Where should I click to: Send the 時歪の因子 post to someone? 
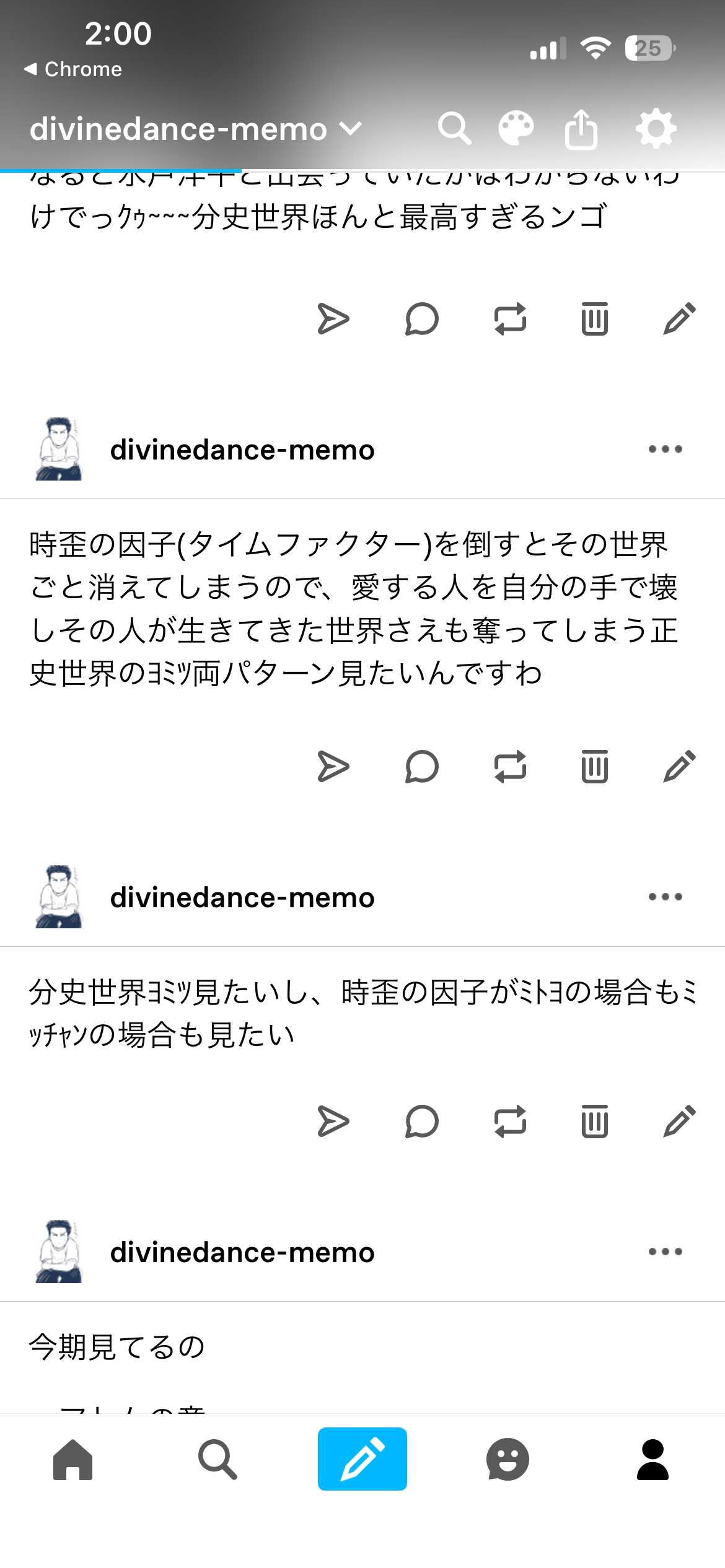point(333,767)
